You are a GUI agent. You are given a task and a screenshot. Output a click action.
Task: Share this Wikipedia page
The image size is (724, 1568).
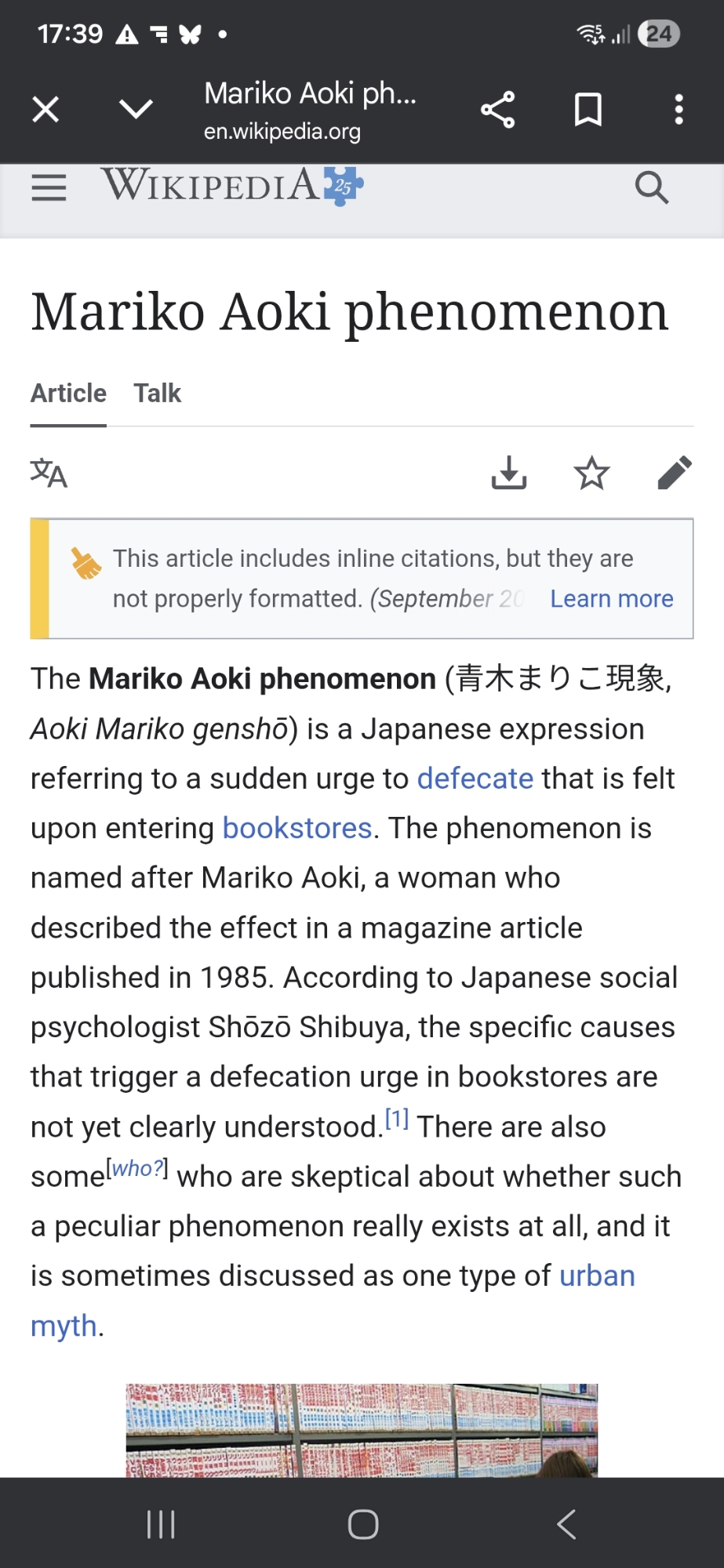497,110
